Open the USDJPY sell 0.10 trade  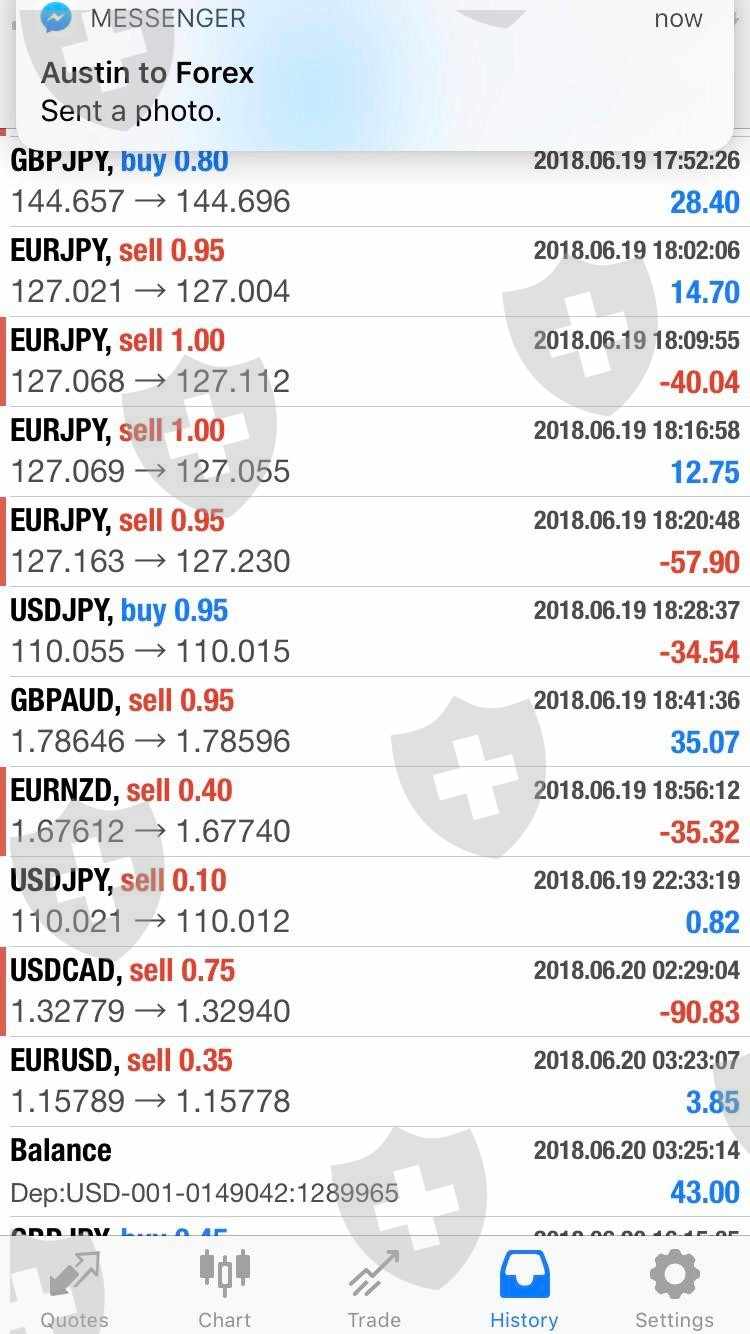click(x=375, y=901)
